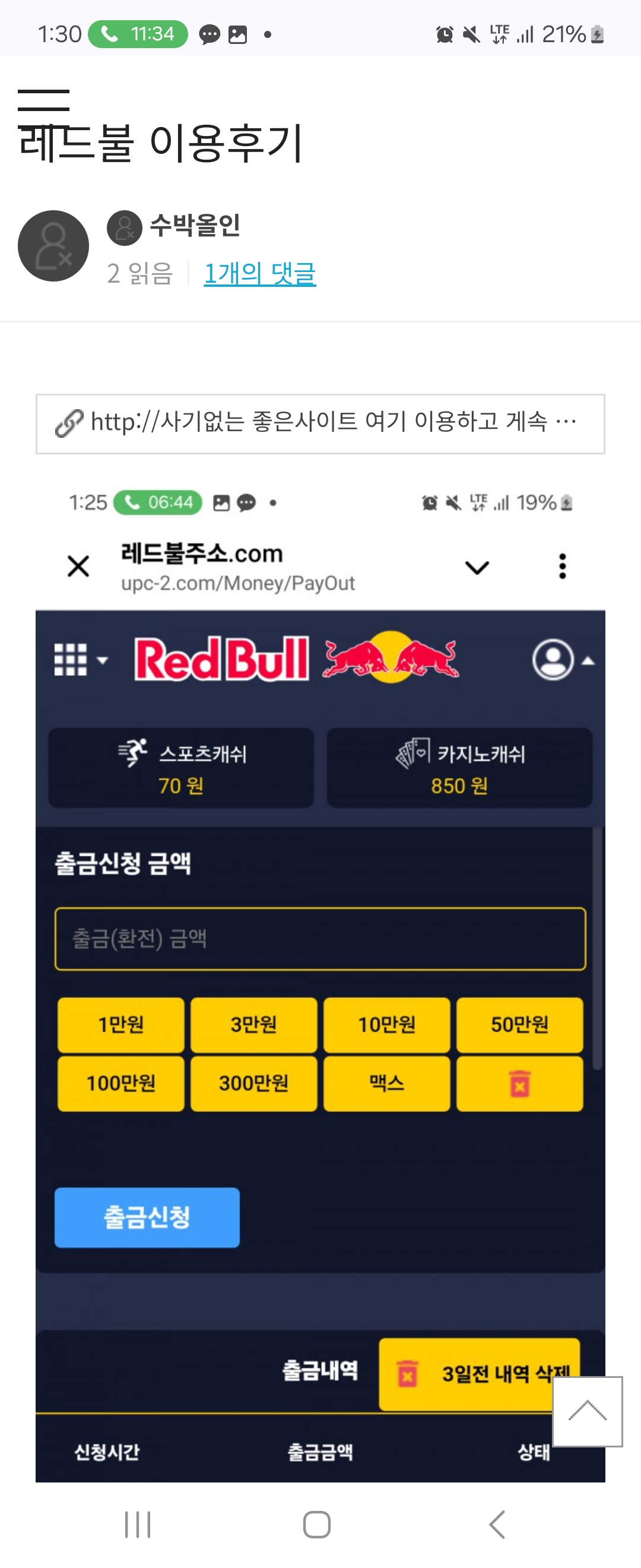
Task: Open the attached http:// link box
Action: [320, 423]
